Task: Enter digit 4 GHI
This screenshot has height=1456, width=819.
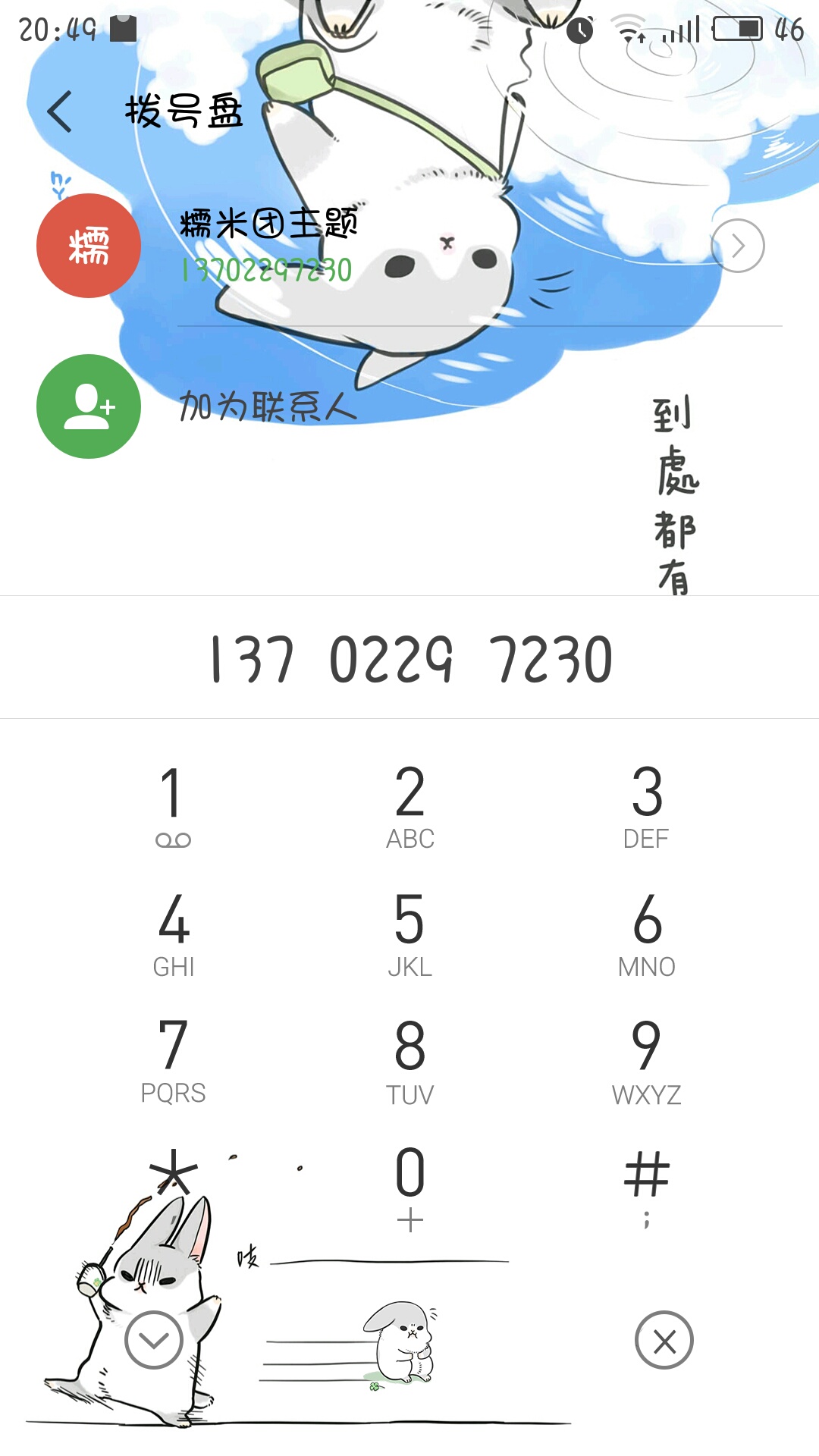Action: click(x=173, y=933)
